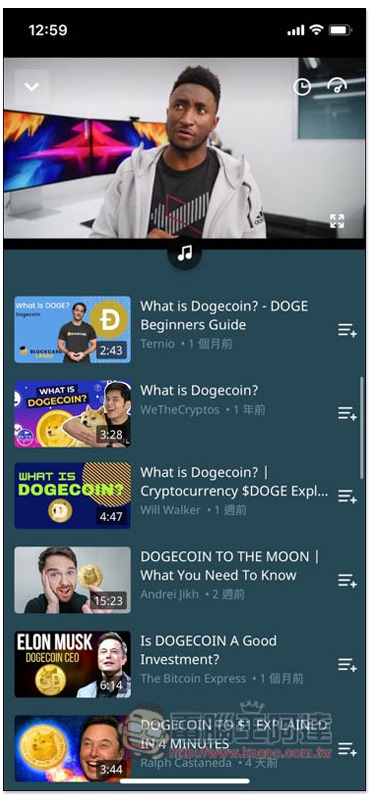Image resolution: width=369 pixels, height=800 pixels.
Task: Add Ternio's DOGE Beginners Guide to queue
Action: (347, 331)
